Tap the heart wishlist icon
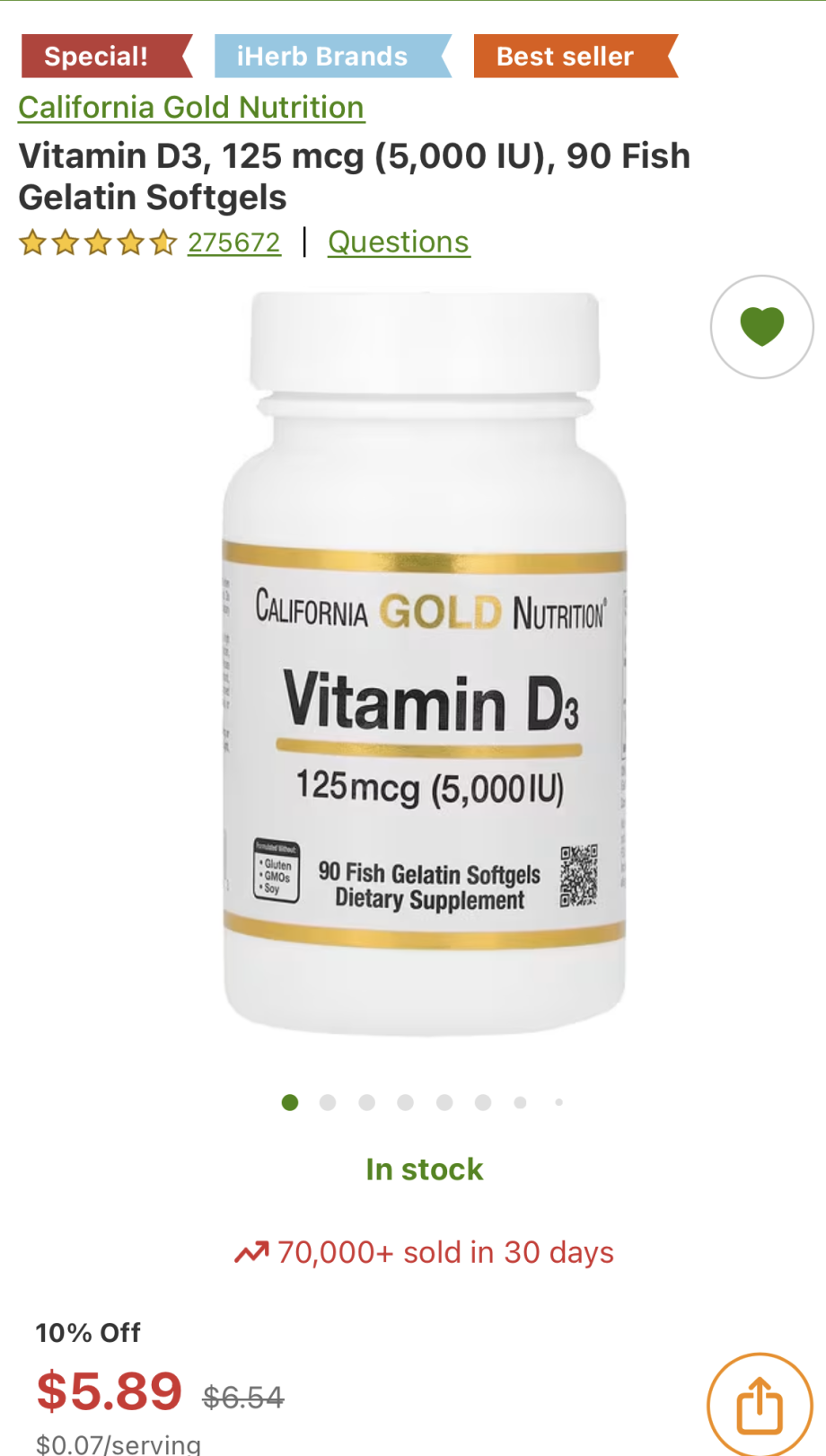This screenshot has height=1456, width=826. pos(761,327)
